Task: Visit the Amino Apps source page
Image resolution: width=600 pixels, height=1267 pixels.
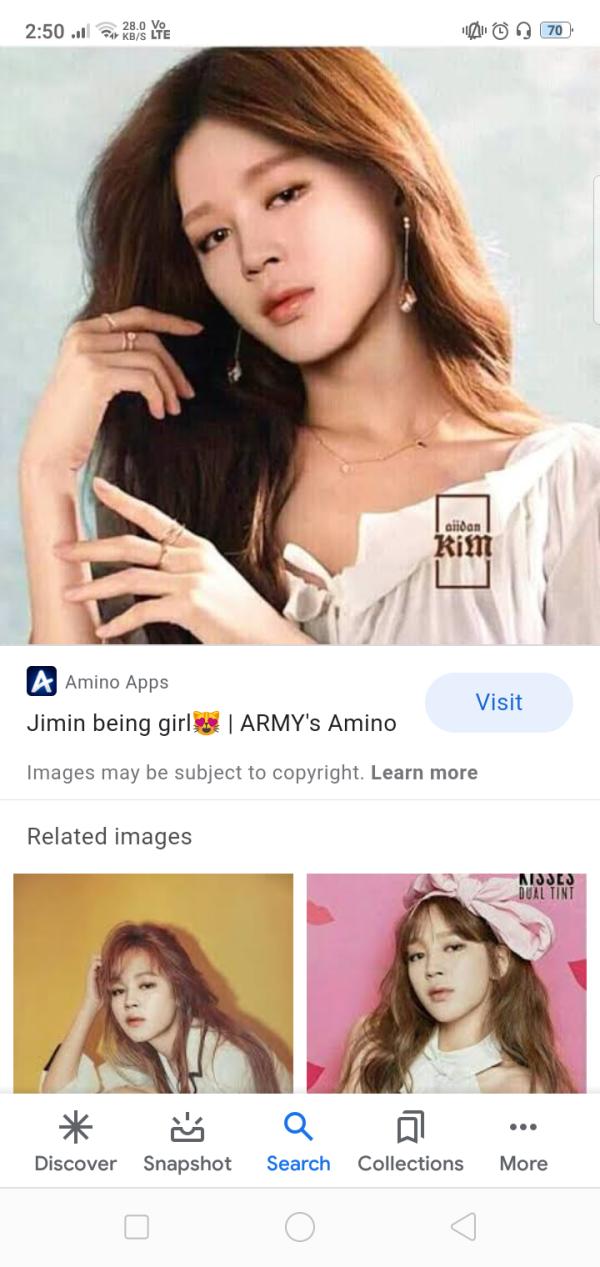Action: pyautogui.click(x=498, y=702)
